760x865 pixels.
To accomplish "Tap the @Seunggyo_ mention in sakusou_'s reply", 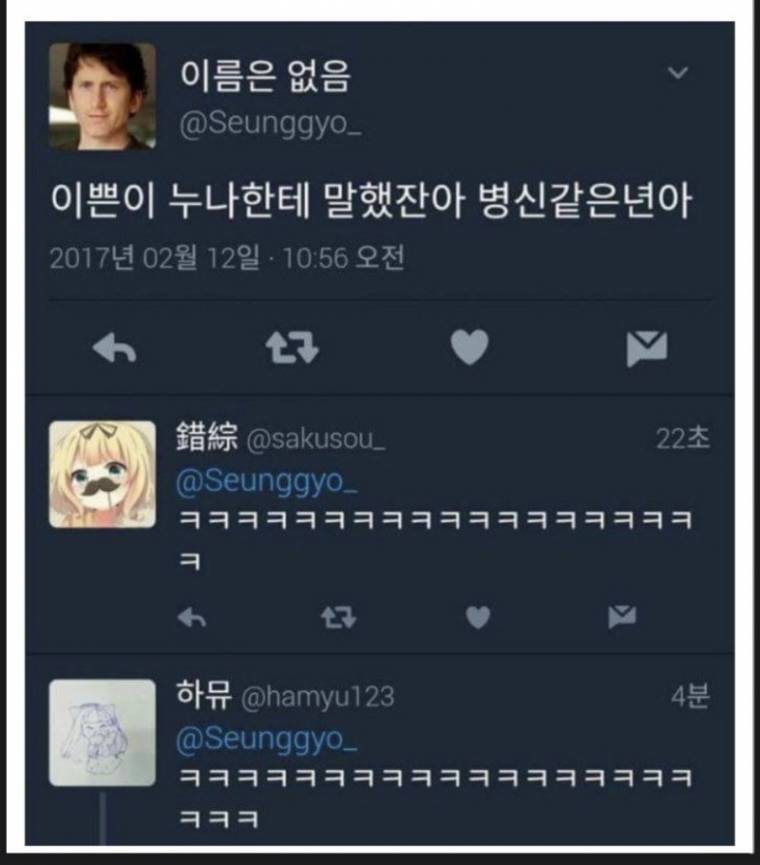I will [x=266, y=481].
